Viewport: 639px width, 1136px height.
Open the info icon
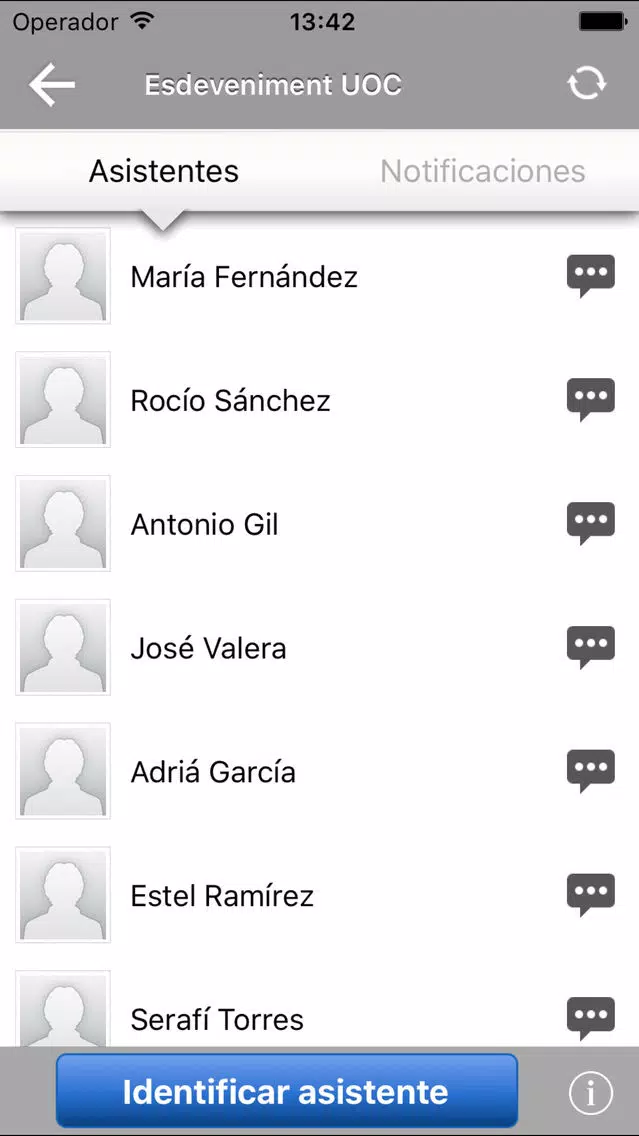coord(590,1094)
